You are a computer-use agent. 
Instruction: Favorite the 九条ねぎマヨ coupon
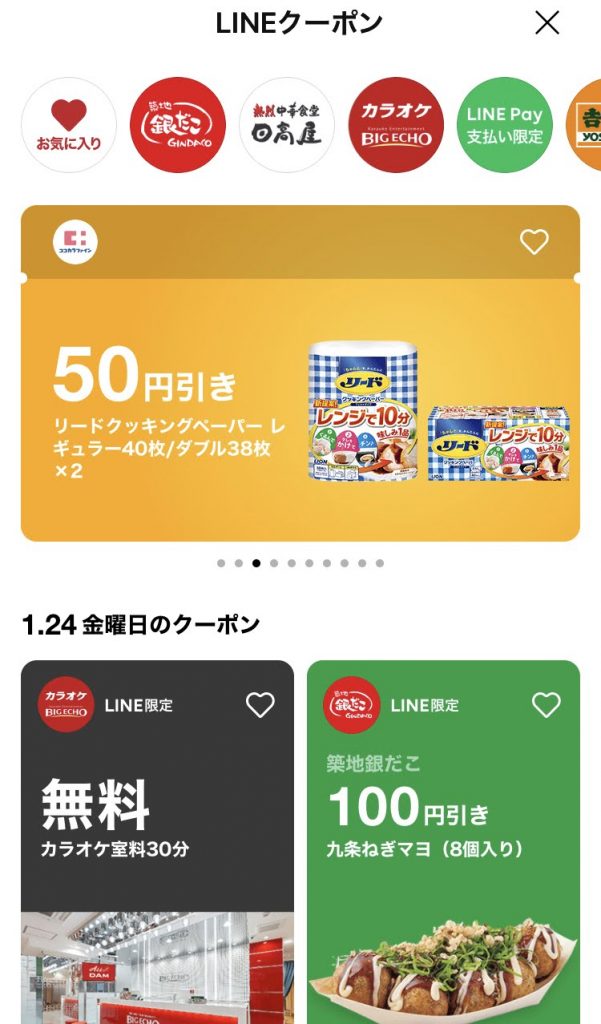click(546, 705)
